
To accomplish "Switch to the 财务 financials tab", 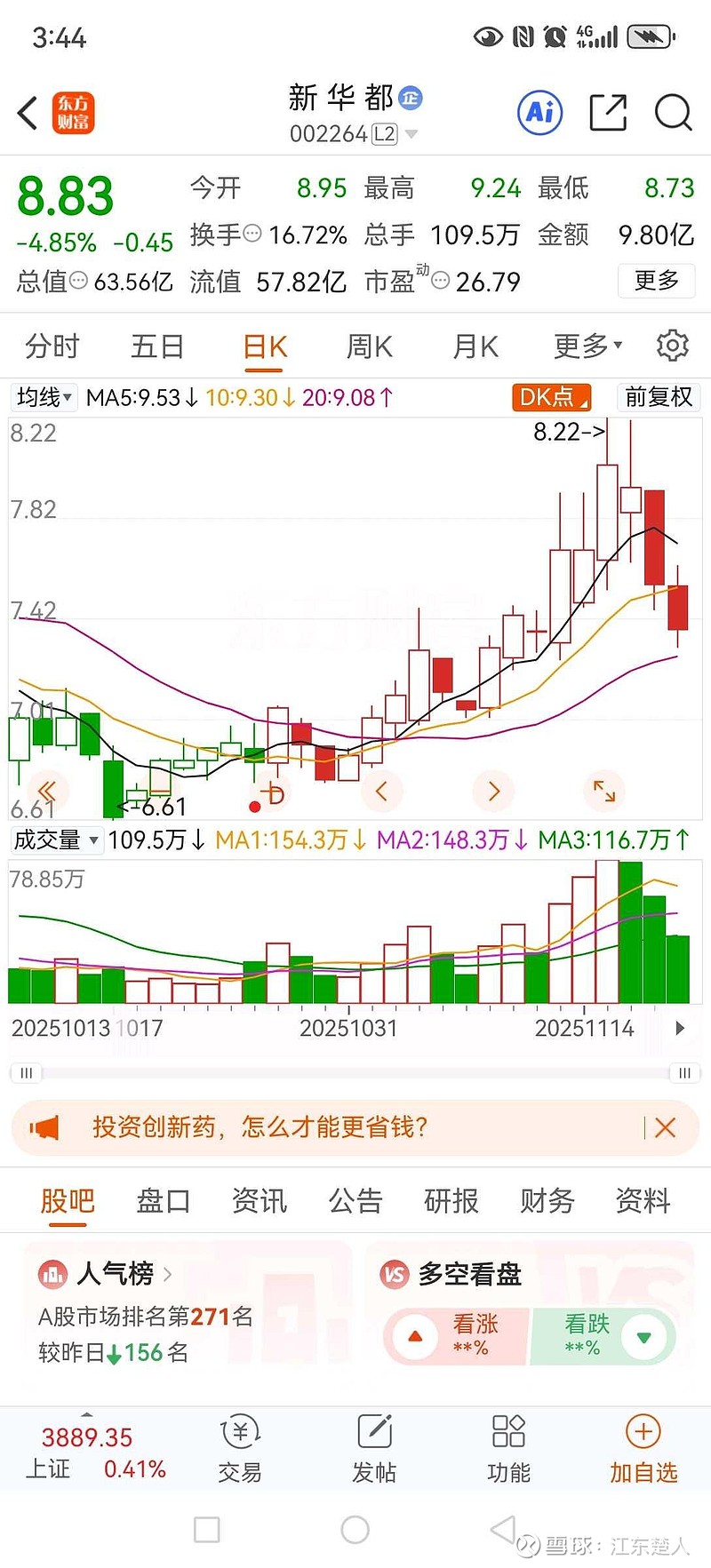I will pyautogui.click(x=545, y=1201).
